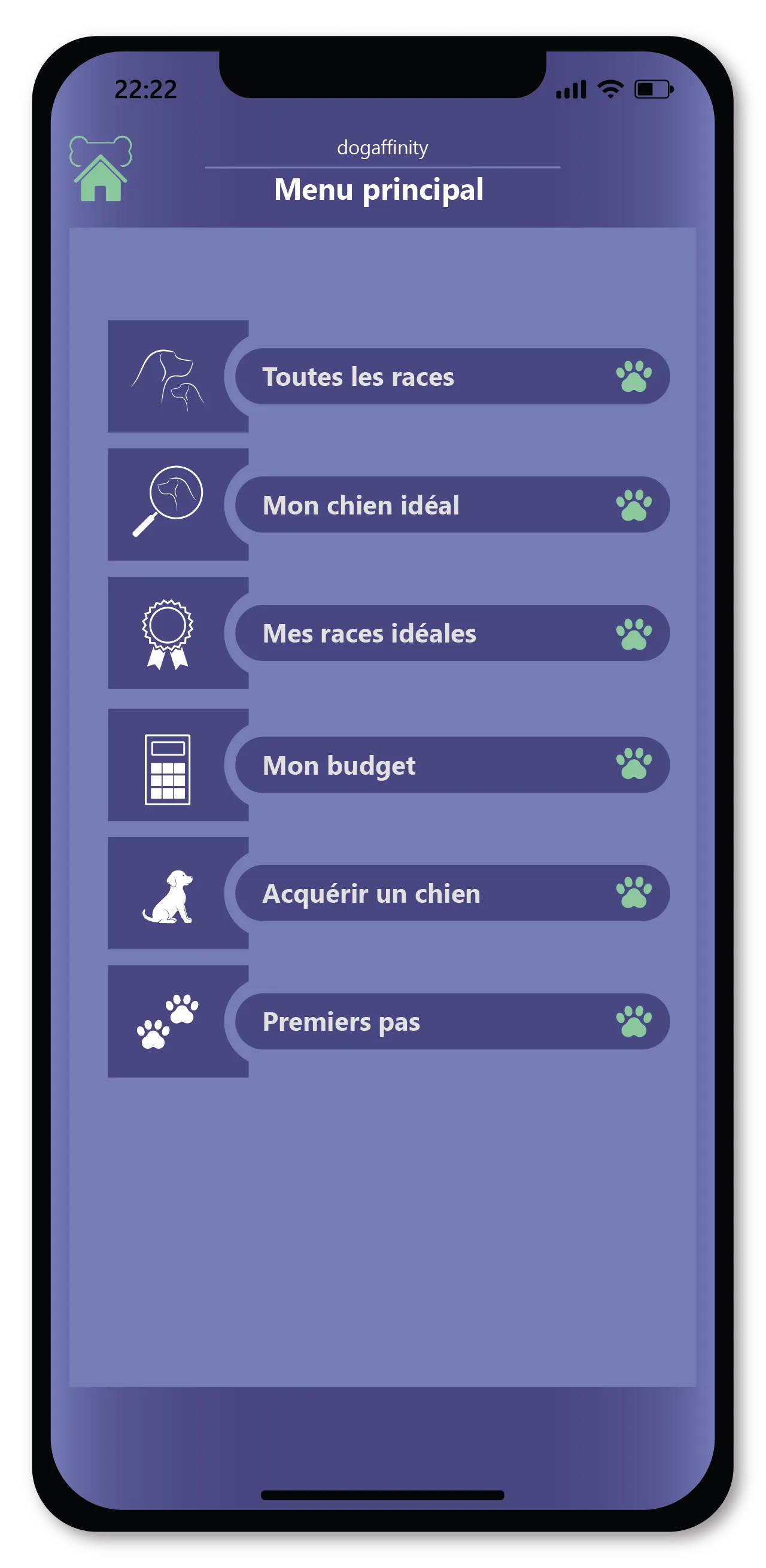Go to Mes races idéales
Viewport: 766px width, 1568px height.
coord(452,633)
